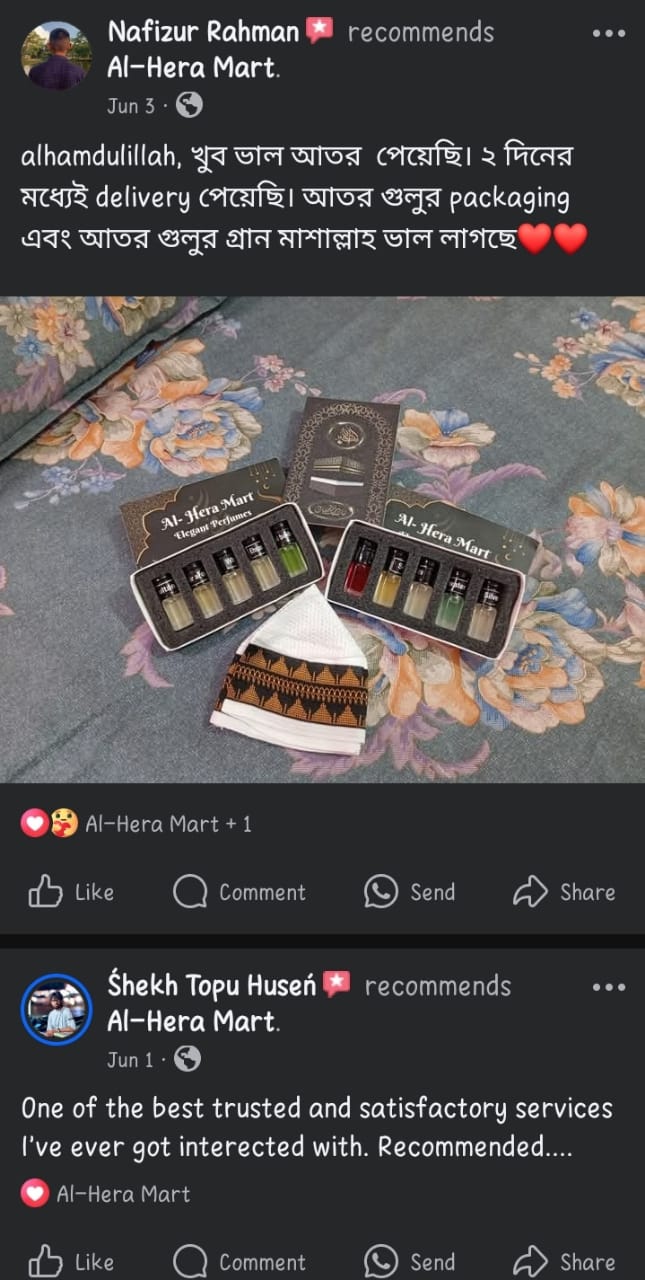This screenshot has height=1280, width=645.
Task: Open overflow menu on Shekh Topu Husen's post
Action: click(608, 987)
